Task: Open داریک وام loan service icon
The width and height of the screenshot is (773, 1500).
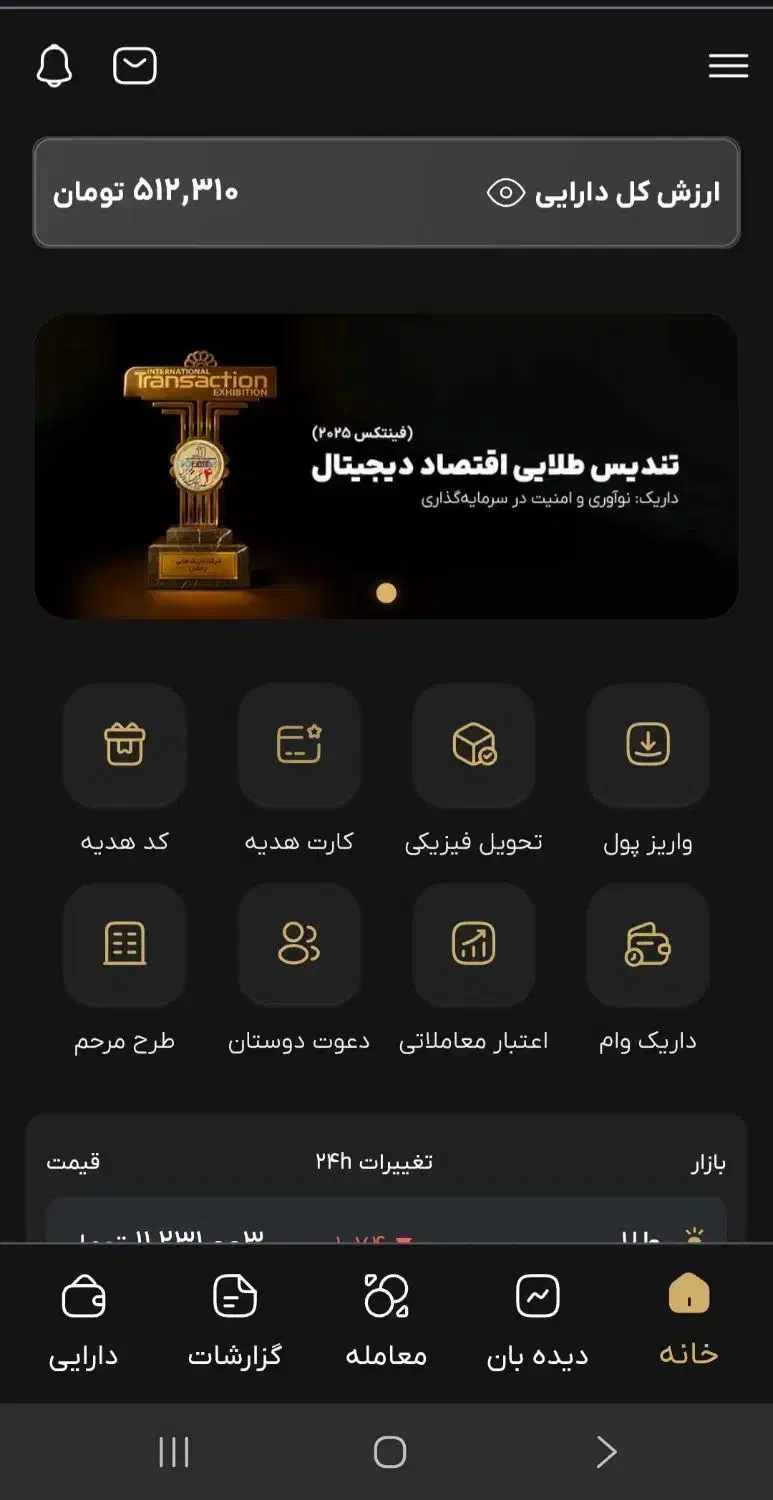Action: pos(648,944)
